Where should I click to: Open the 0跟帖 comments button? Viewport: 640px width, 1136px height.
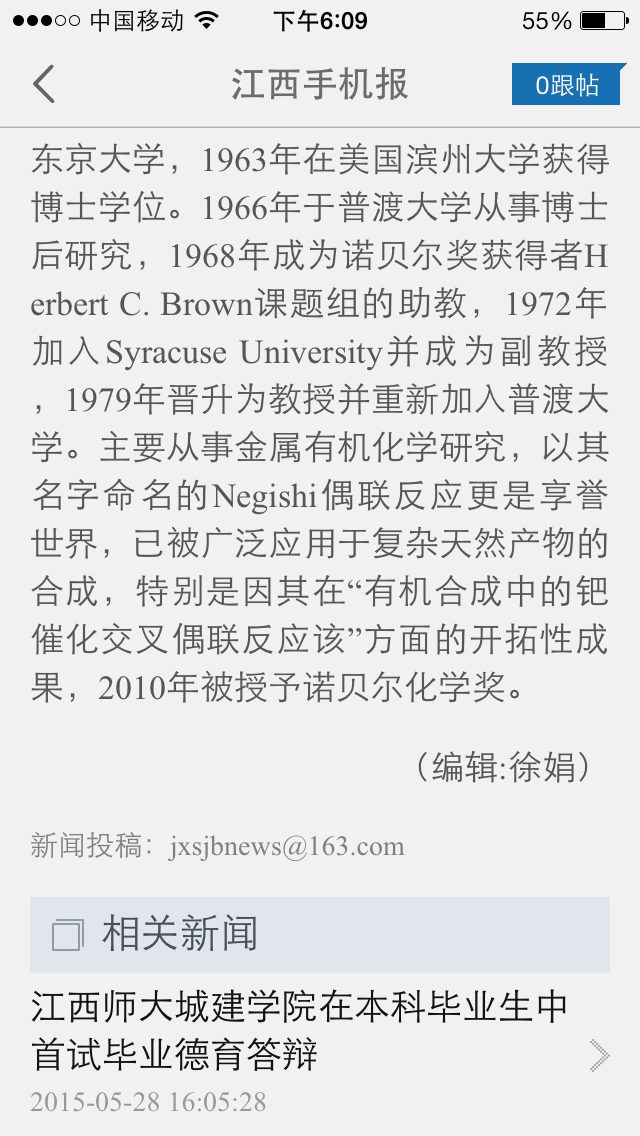pyautogui.click(x=568, y=85)
